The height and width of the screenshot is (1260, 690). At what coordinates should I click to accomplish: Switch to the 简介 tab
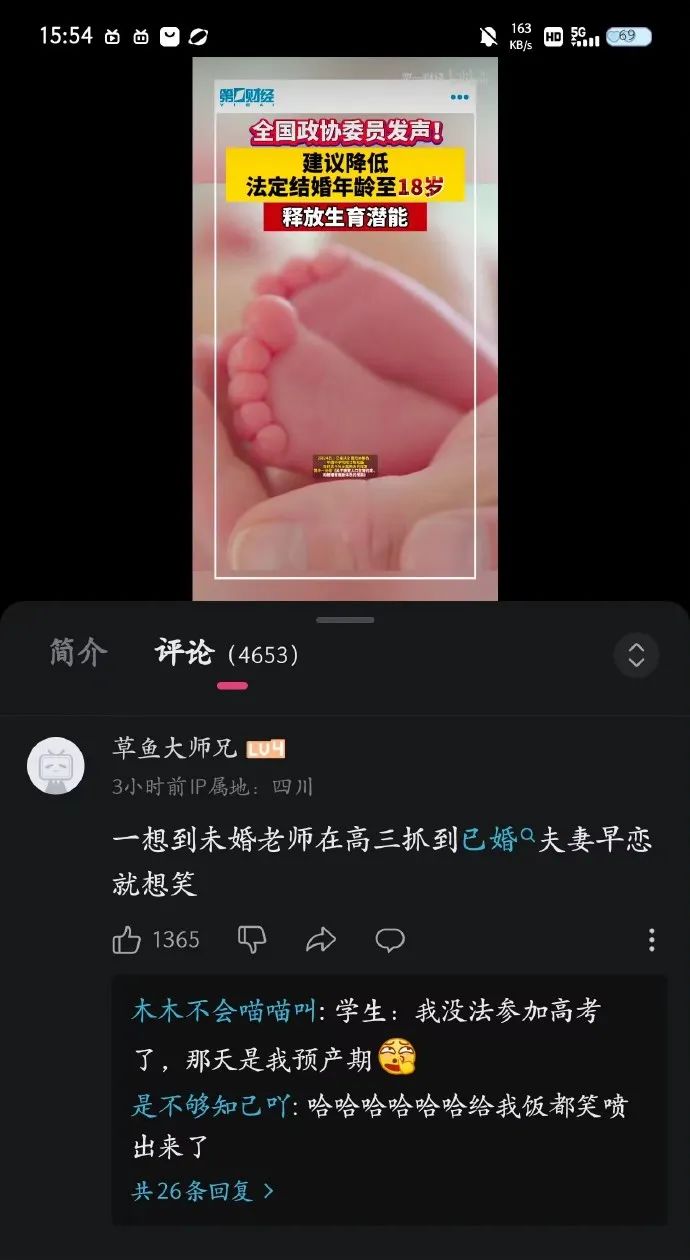pos(78,654)
